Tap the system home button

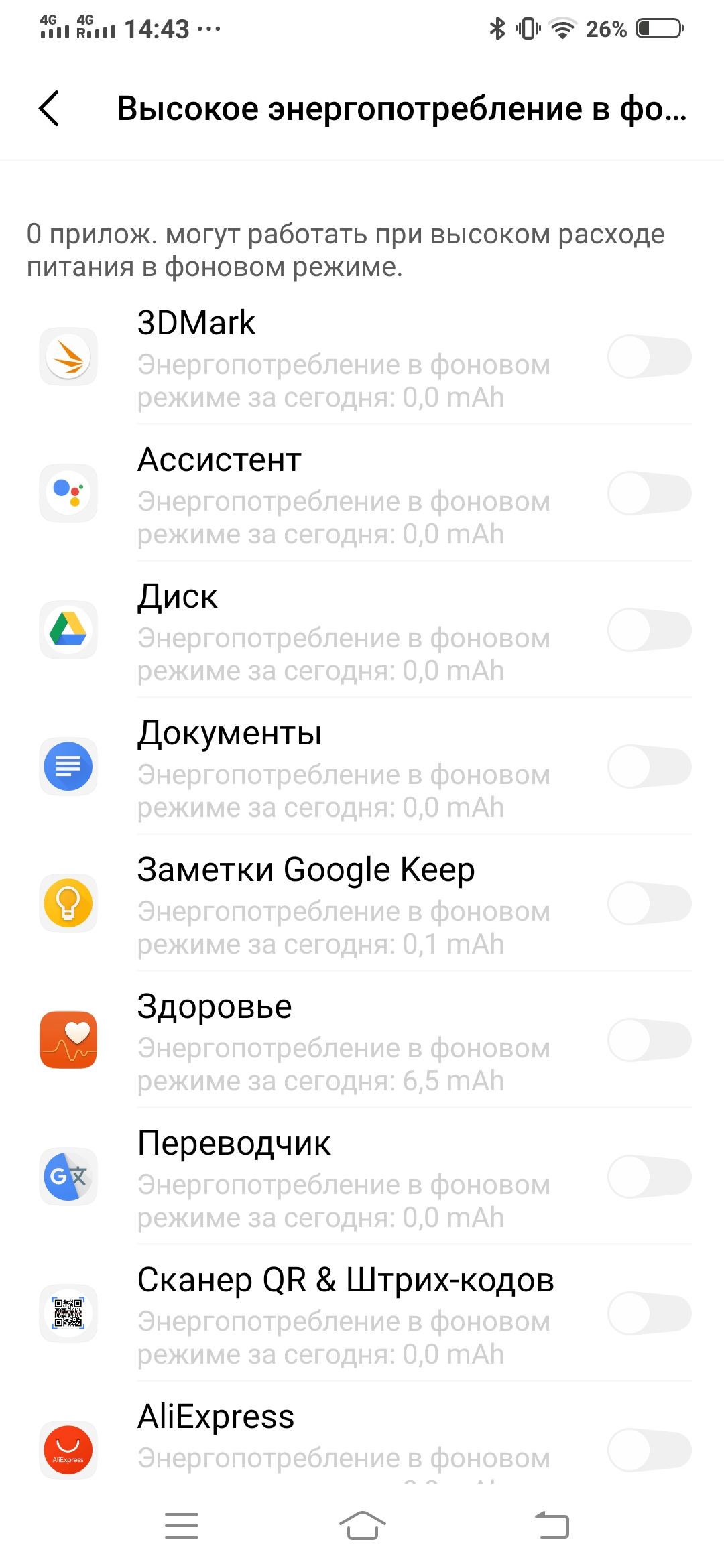coord(362,1526)
